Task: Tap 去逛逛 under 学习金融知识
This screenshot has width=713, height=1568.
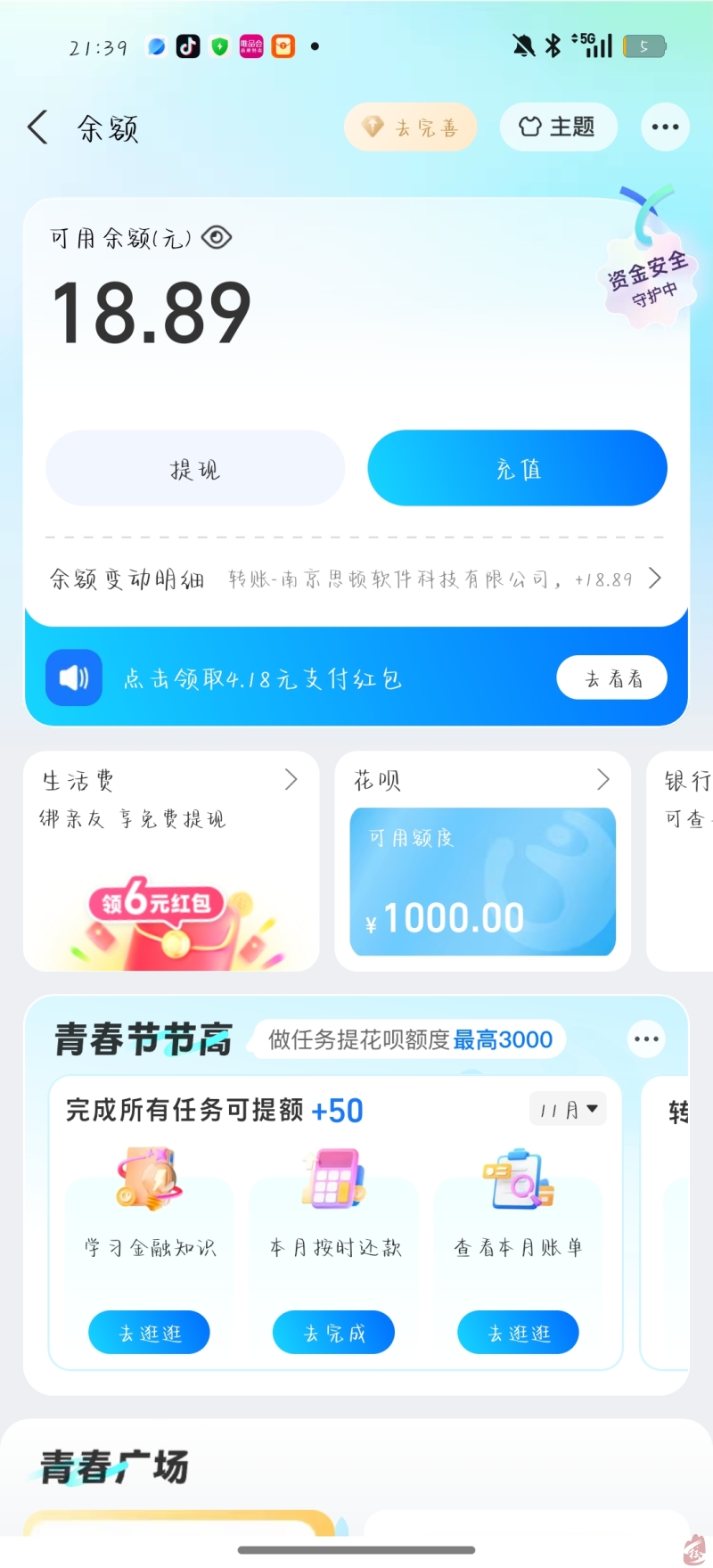Action: pos(150,1333)
